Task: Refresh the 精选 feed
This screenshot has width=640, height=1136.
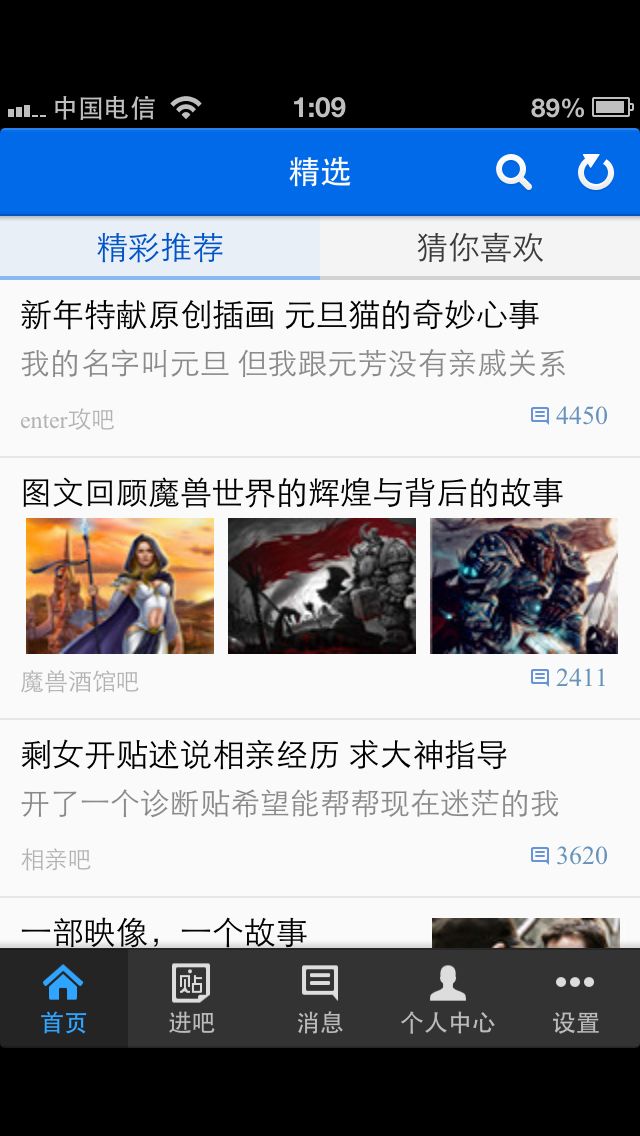Action: (595, 172)
